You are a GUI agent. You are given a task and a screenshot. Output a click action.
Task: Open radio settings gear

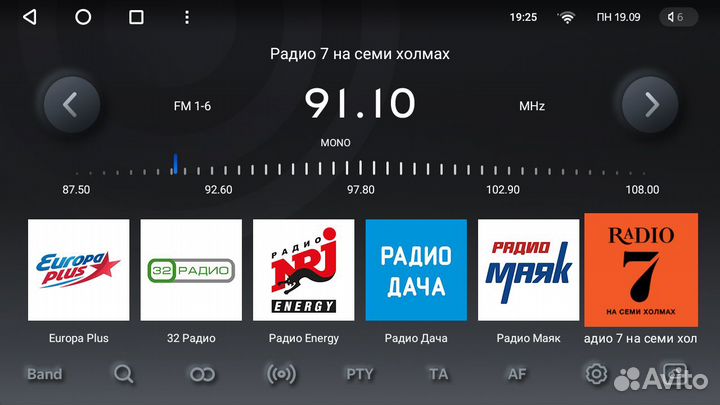point(596,374)
